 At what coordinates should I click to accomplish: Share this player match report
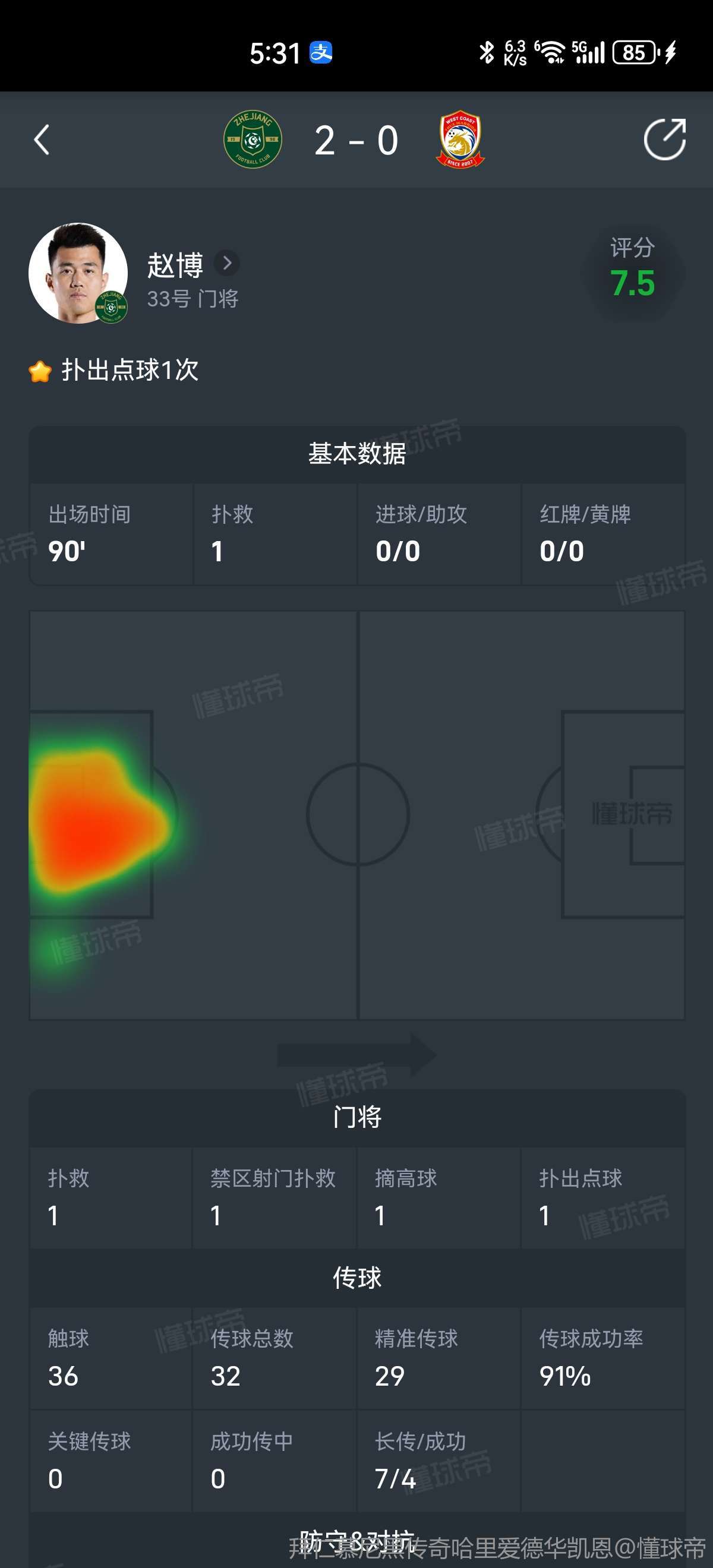[x=664, y=140]
